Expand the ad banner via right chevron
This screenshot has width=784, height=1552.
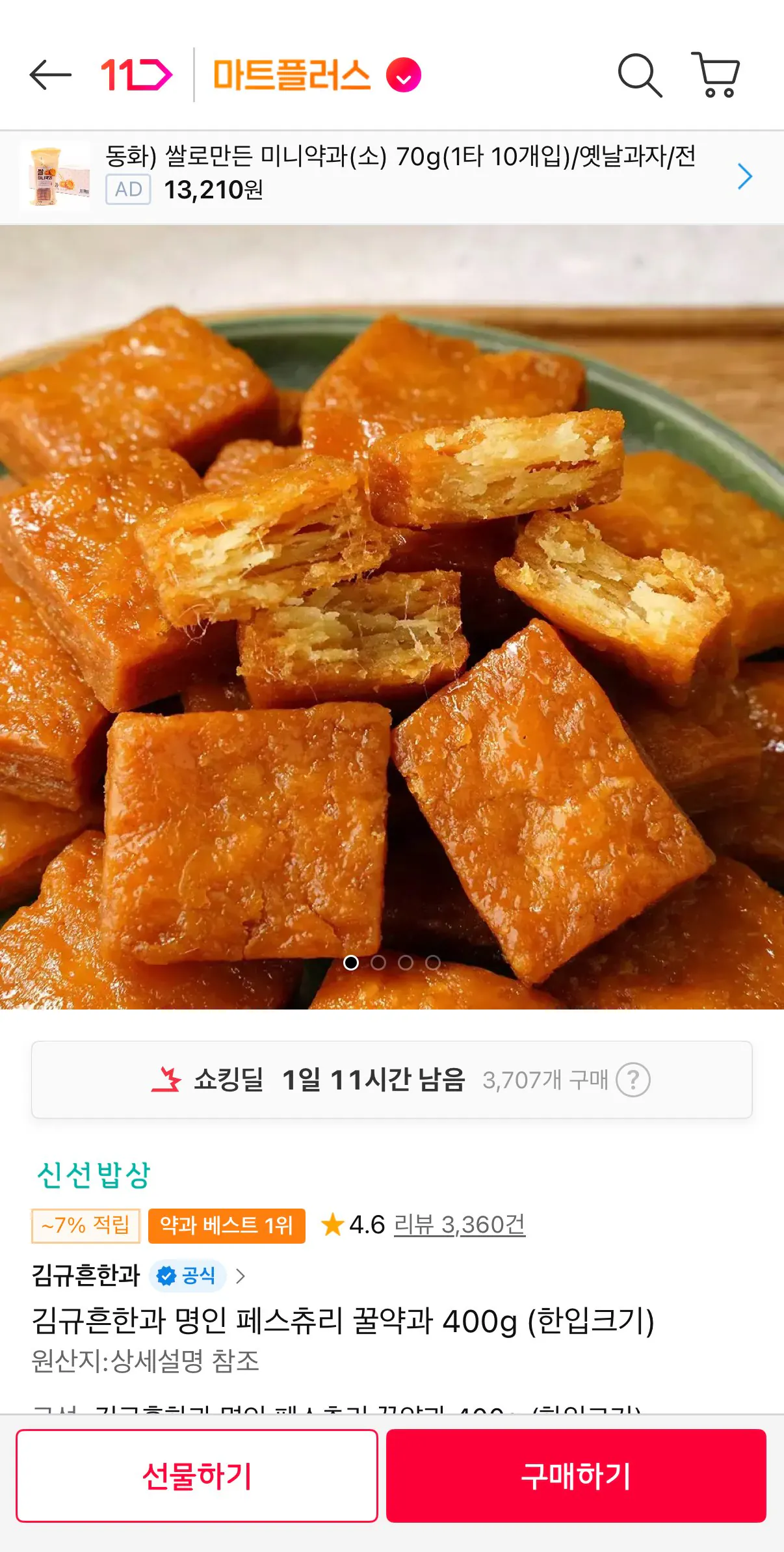745,176
